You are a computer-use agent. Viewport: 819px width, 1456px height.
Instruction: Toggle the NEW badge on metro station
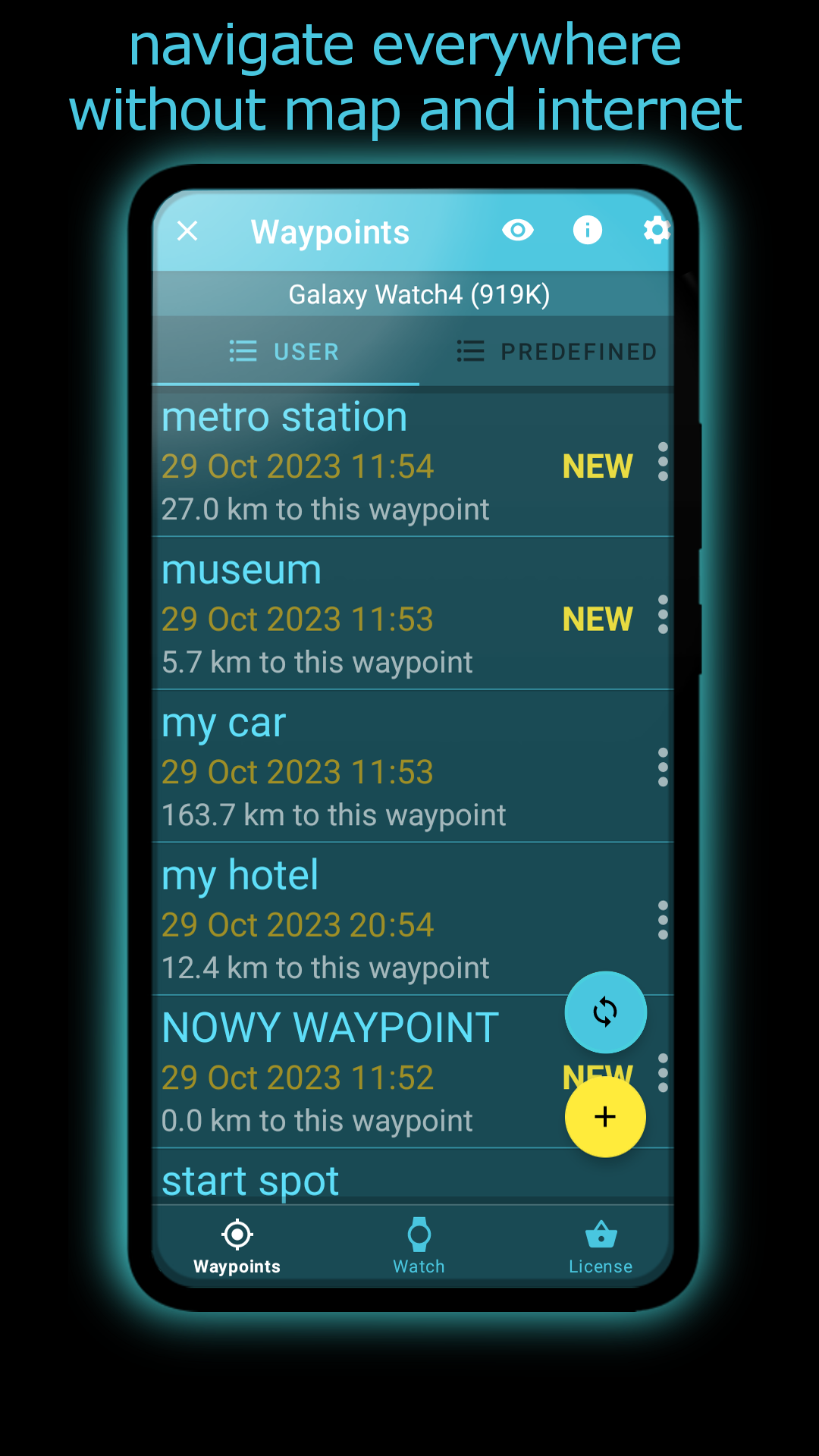[x=597, y=466]
